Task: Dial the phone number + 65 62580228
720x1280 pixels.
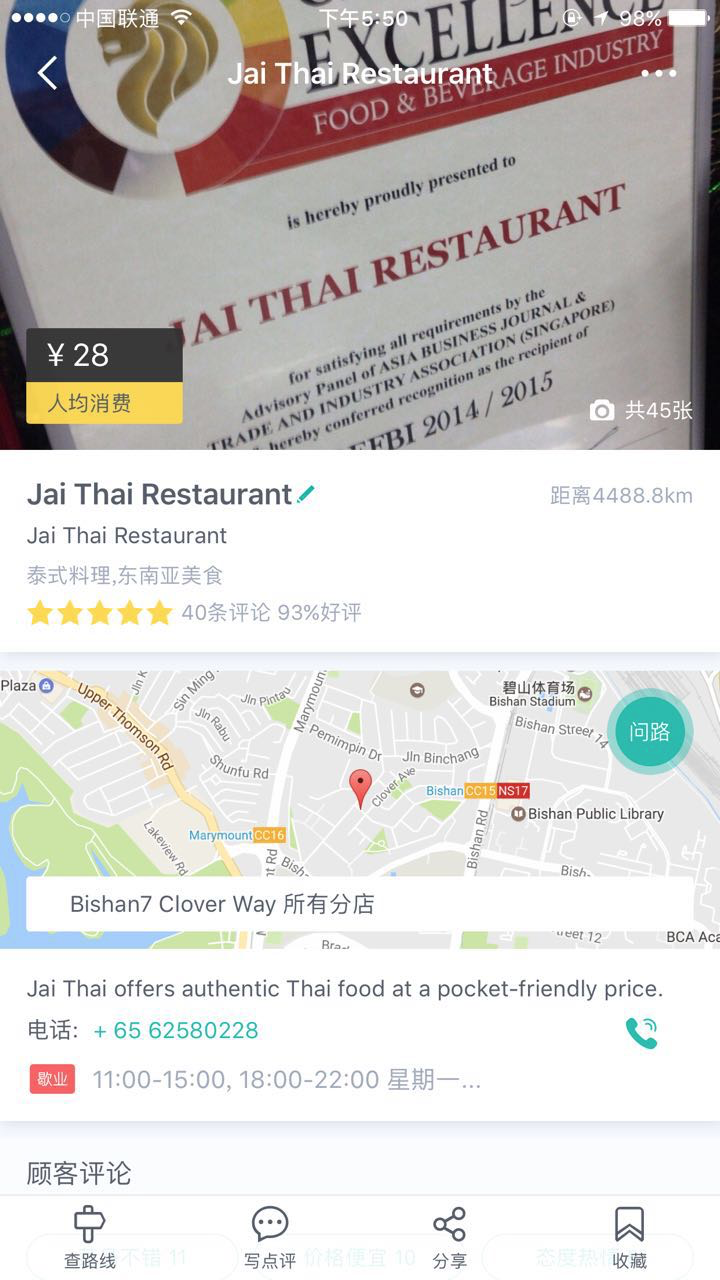Action: click(176, 1030)
